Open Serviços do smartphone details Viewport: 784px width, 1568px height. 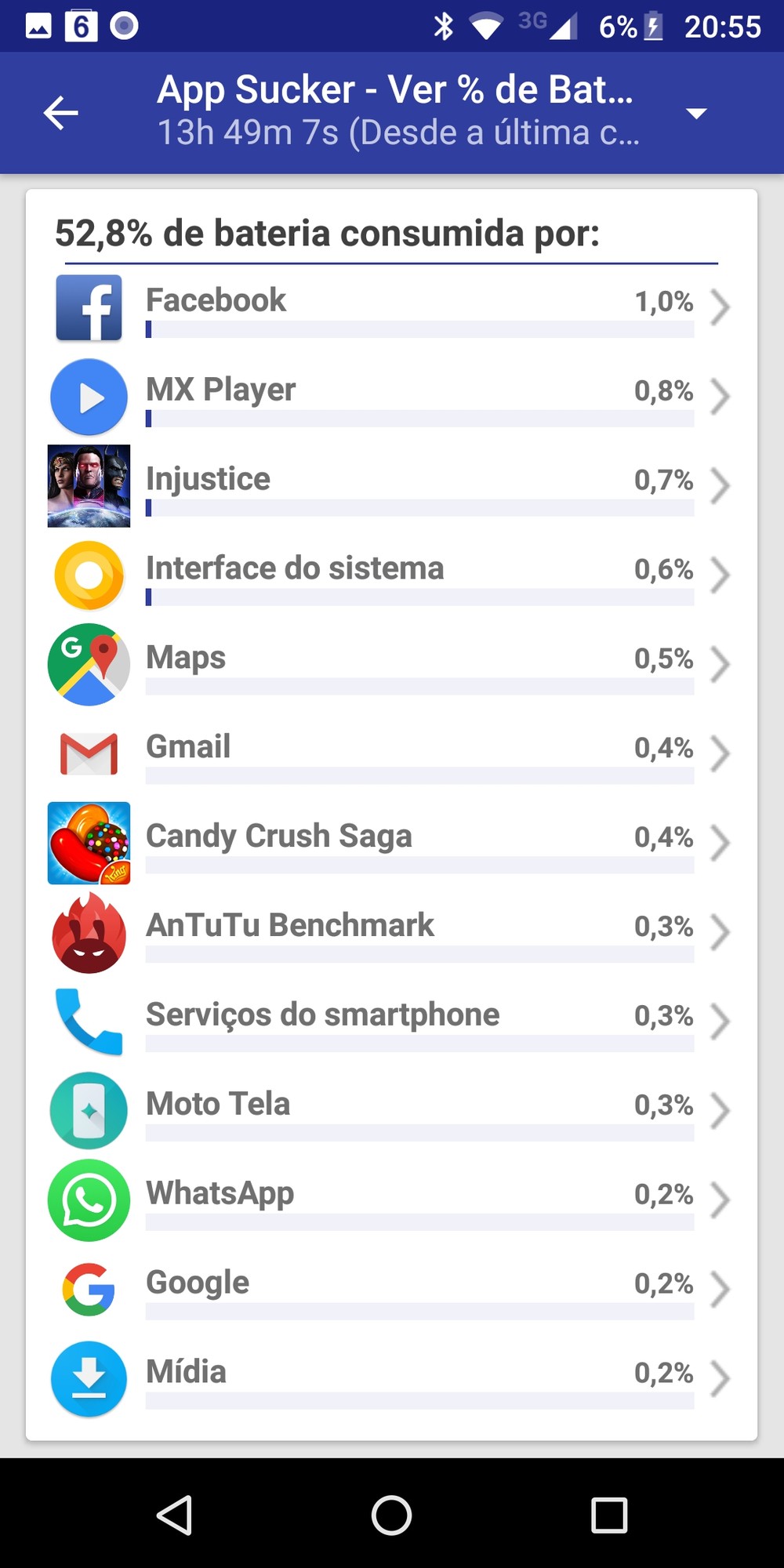pos(392,1022)
